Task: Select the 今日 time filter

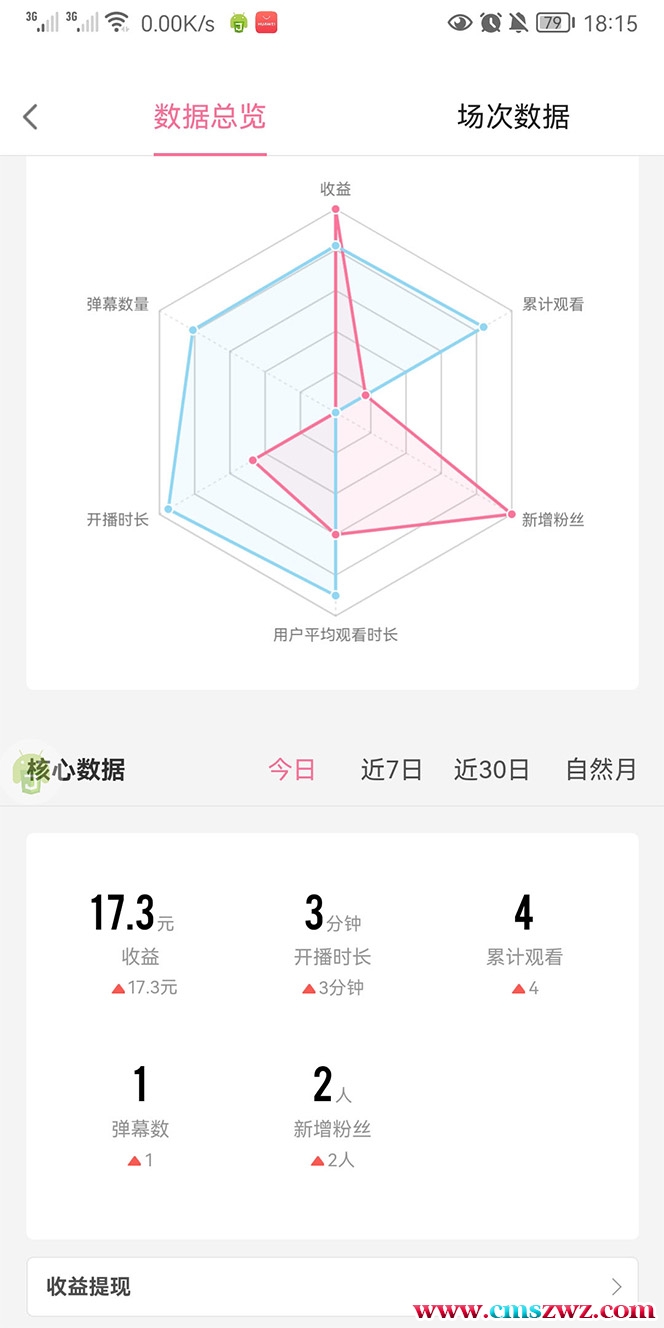Action: [292, 770]
